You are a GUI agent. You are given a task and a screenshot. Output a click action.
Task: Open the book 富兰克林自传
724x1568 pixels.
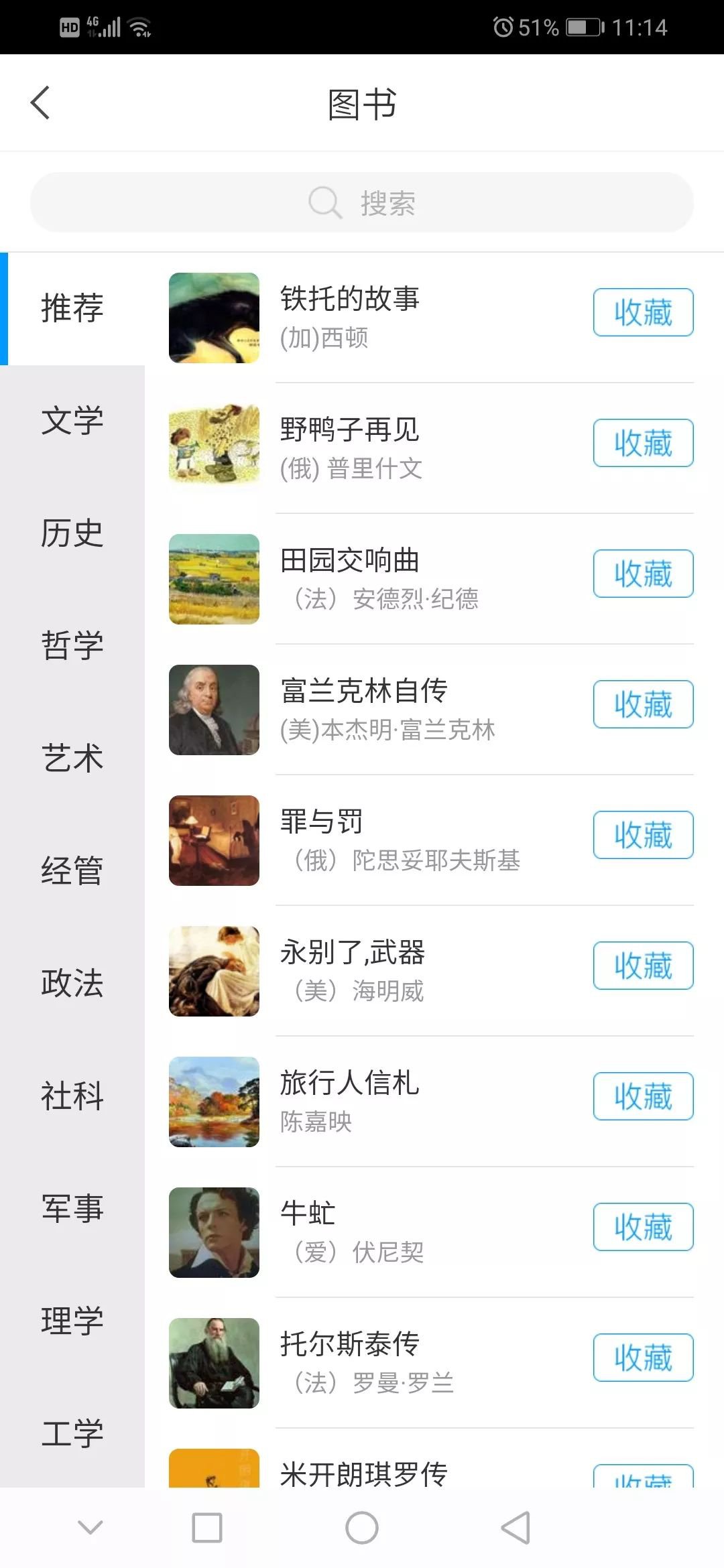point(364,692)
